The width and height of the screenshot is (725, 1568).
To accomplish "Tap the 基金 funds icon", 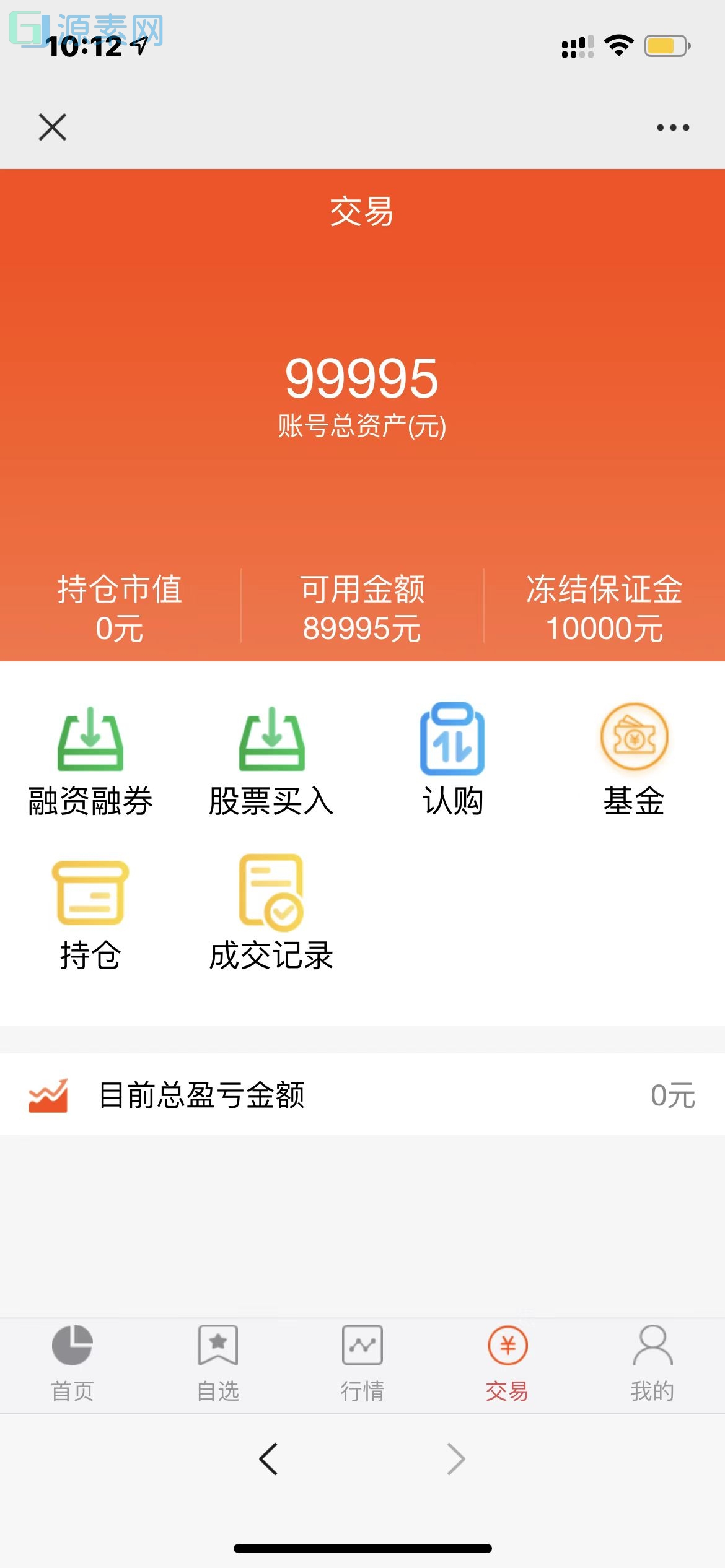I will 633,759.
